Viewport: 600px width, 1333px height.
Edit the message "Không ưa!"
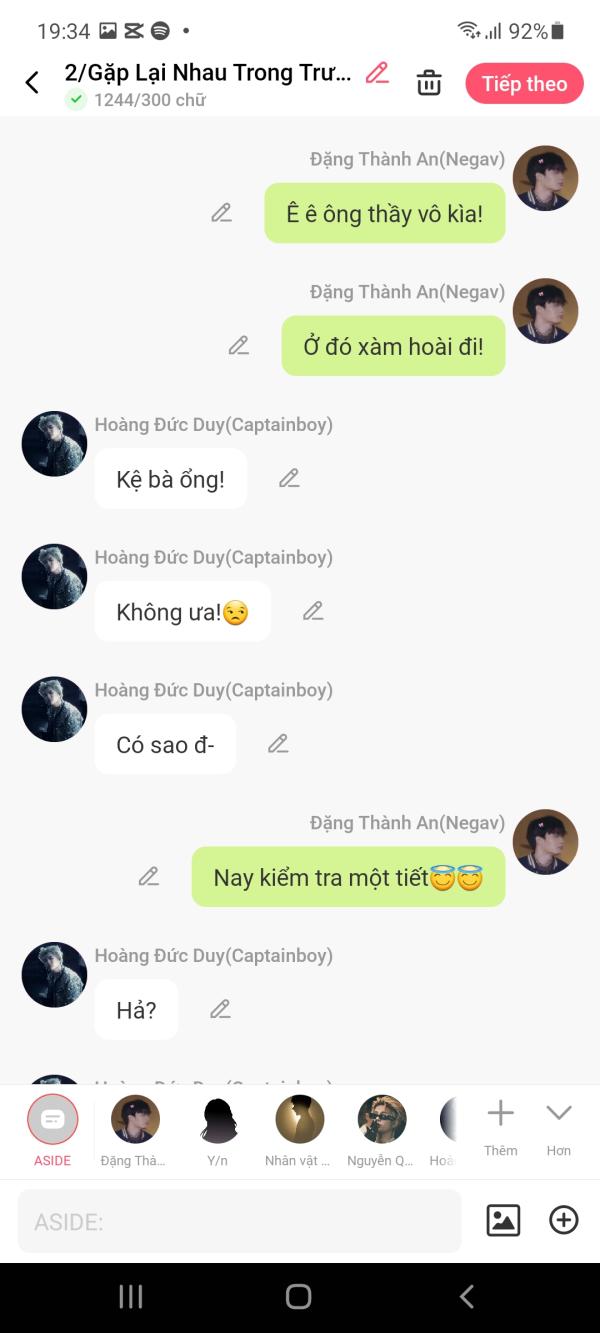point(313,611)
